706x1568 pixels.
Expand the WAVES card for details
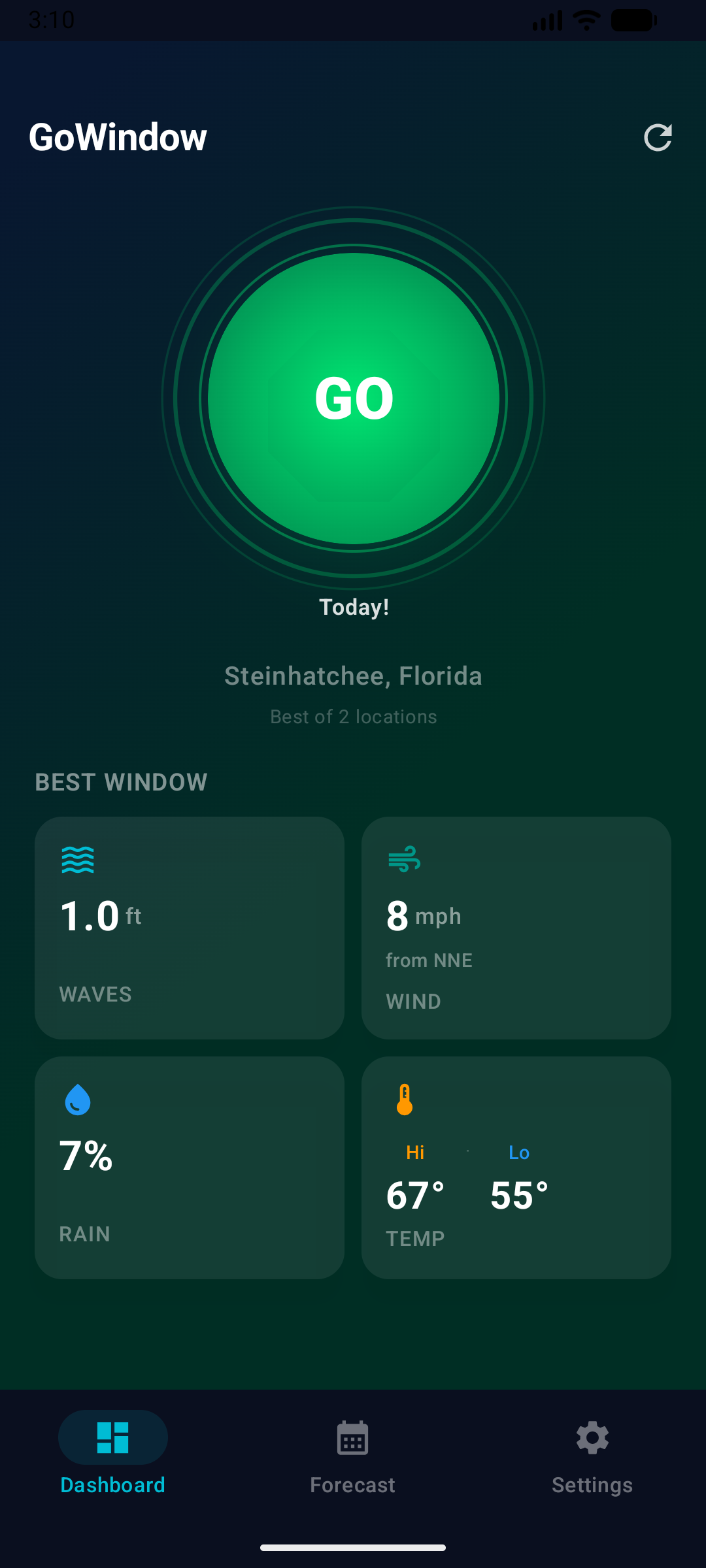(x=190, y=928)
